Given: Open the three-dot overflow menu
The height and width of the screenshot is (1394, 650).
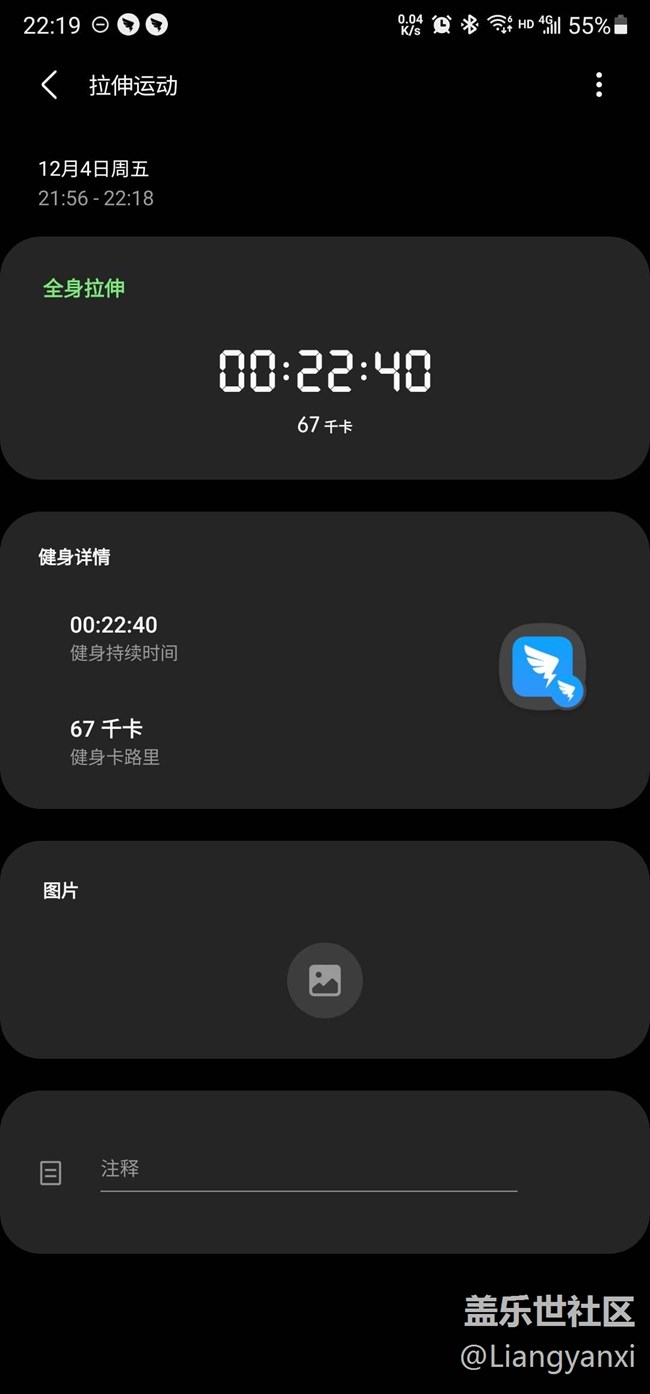Looking at the screenshot, I should click(x=599, y=85).
